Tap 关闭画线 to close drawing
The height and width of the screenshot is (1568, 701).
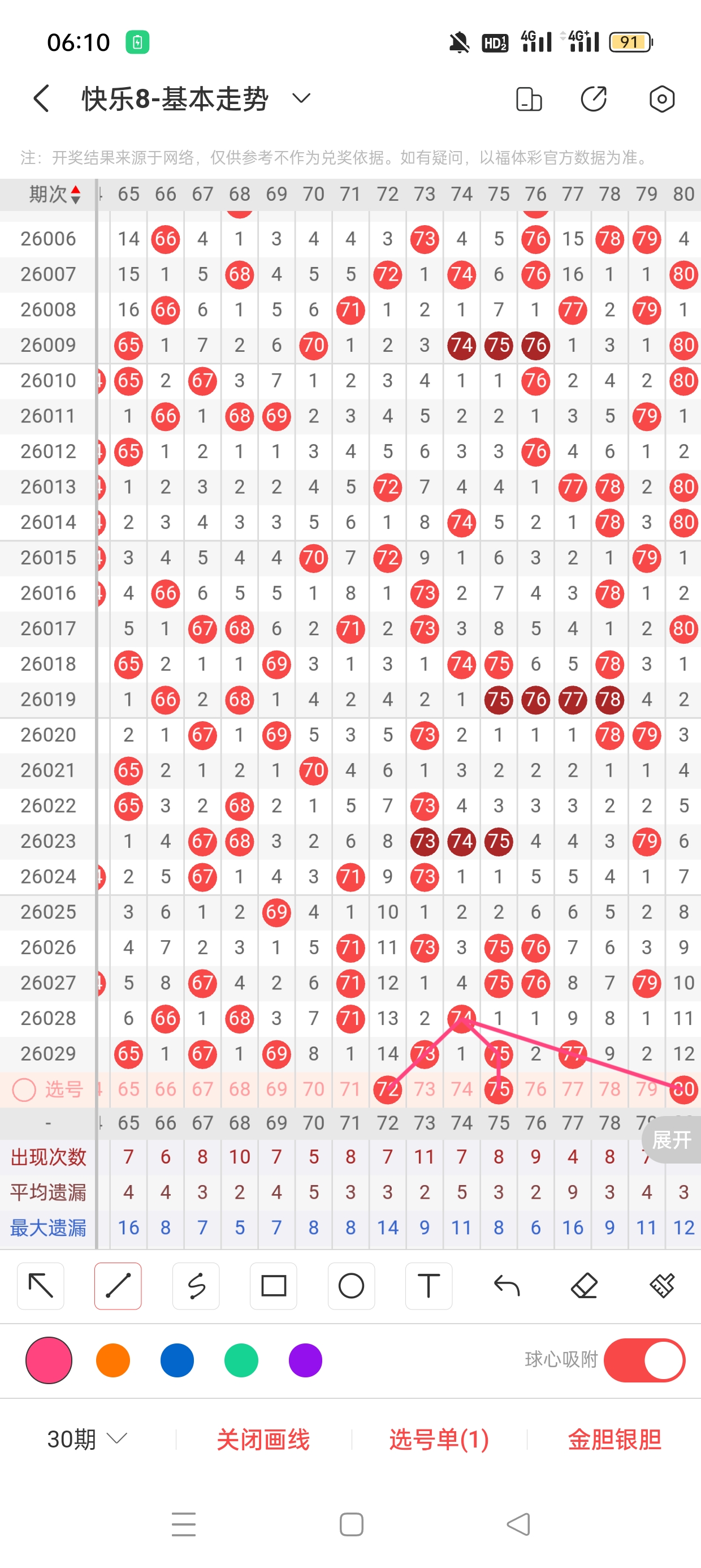point(263,1439)
